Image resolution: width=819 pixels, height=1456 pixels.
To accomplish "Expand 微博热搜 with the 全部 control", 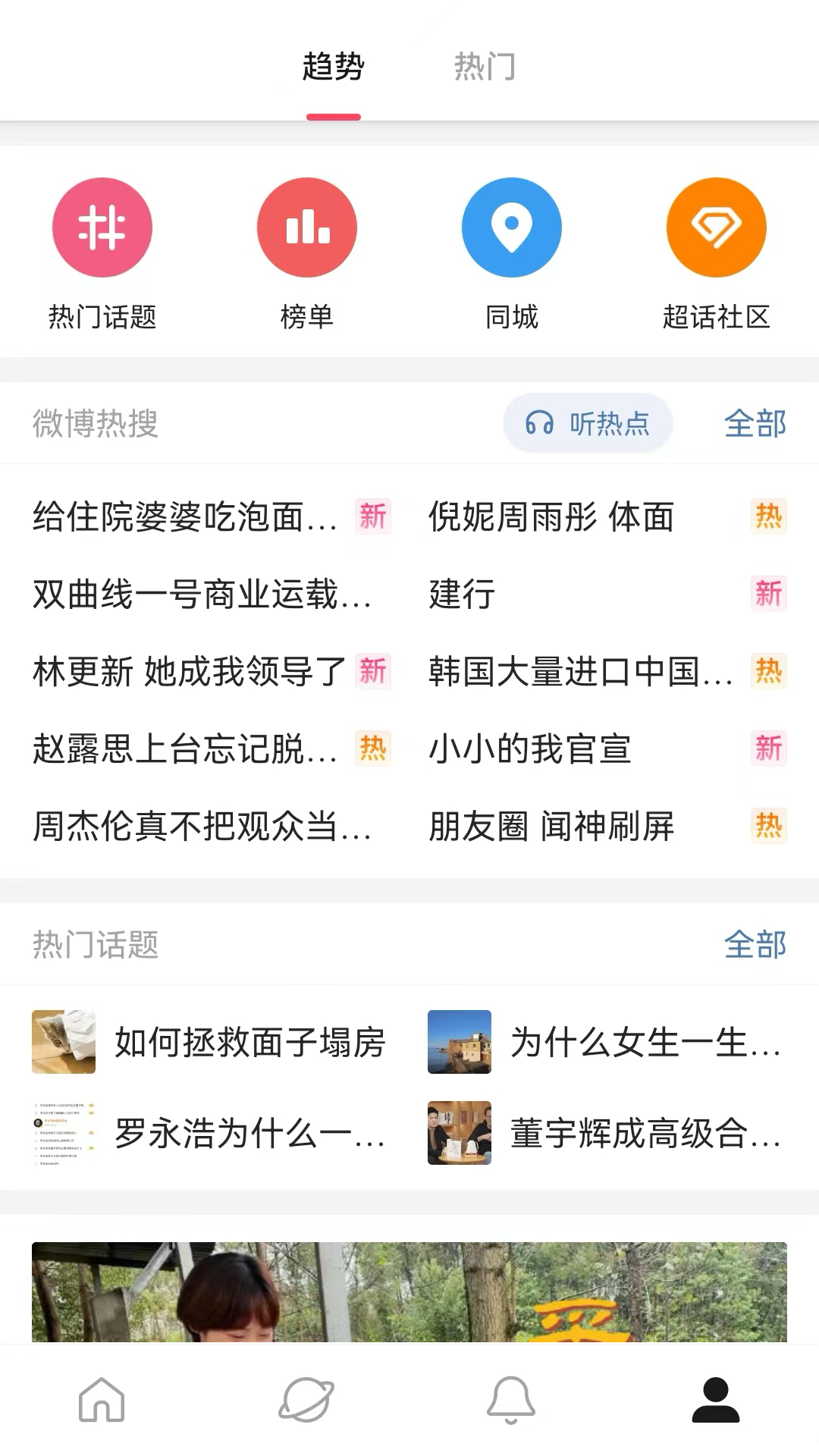I will coord(755,425).
